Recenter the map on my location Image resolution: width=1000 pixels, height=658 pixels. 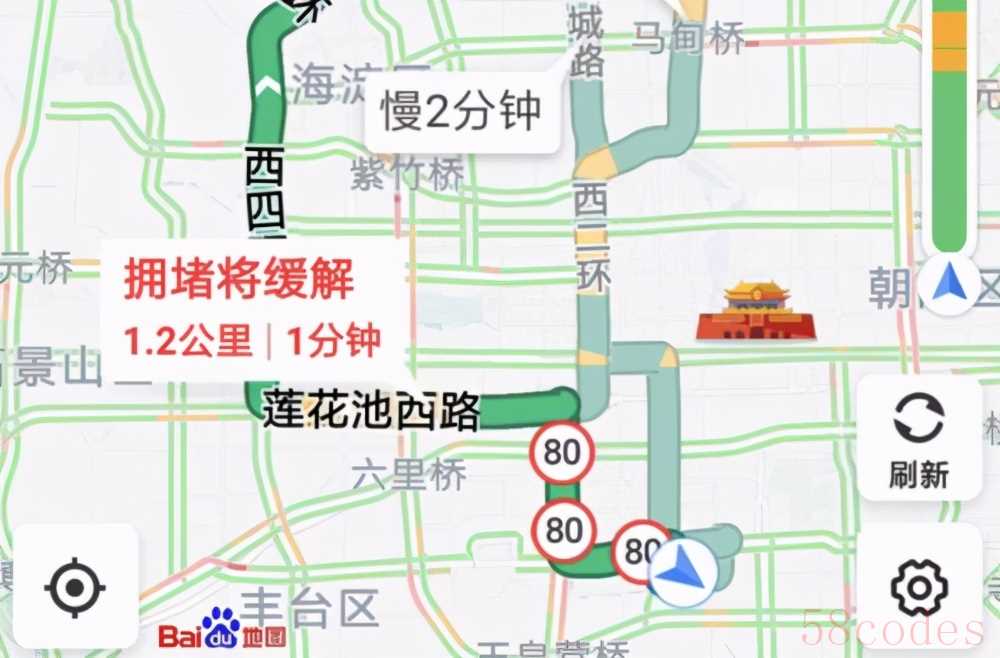(x=75, y=586)
